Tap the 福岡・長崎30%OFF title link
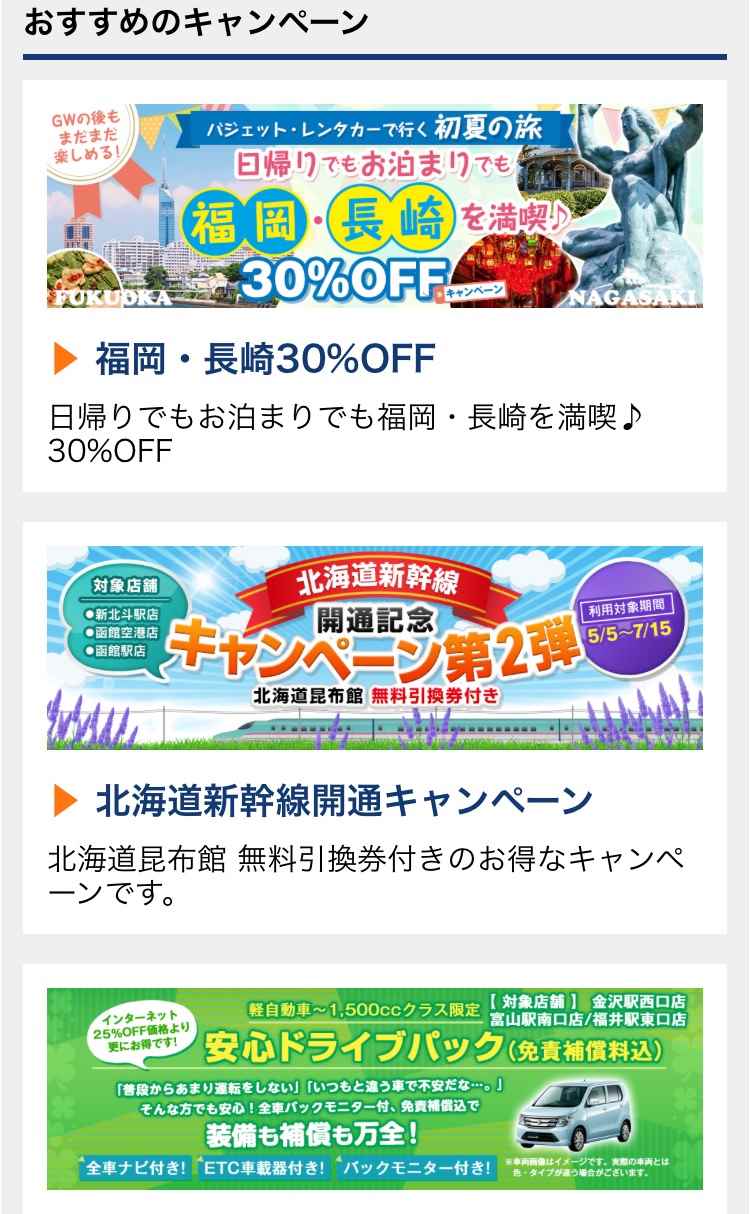 point(265,358)
